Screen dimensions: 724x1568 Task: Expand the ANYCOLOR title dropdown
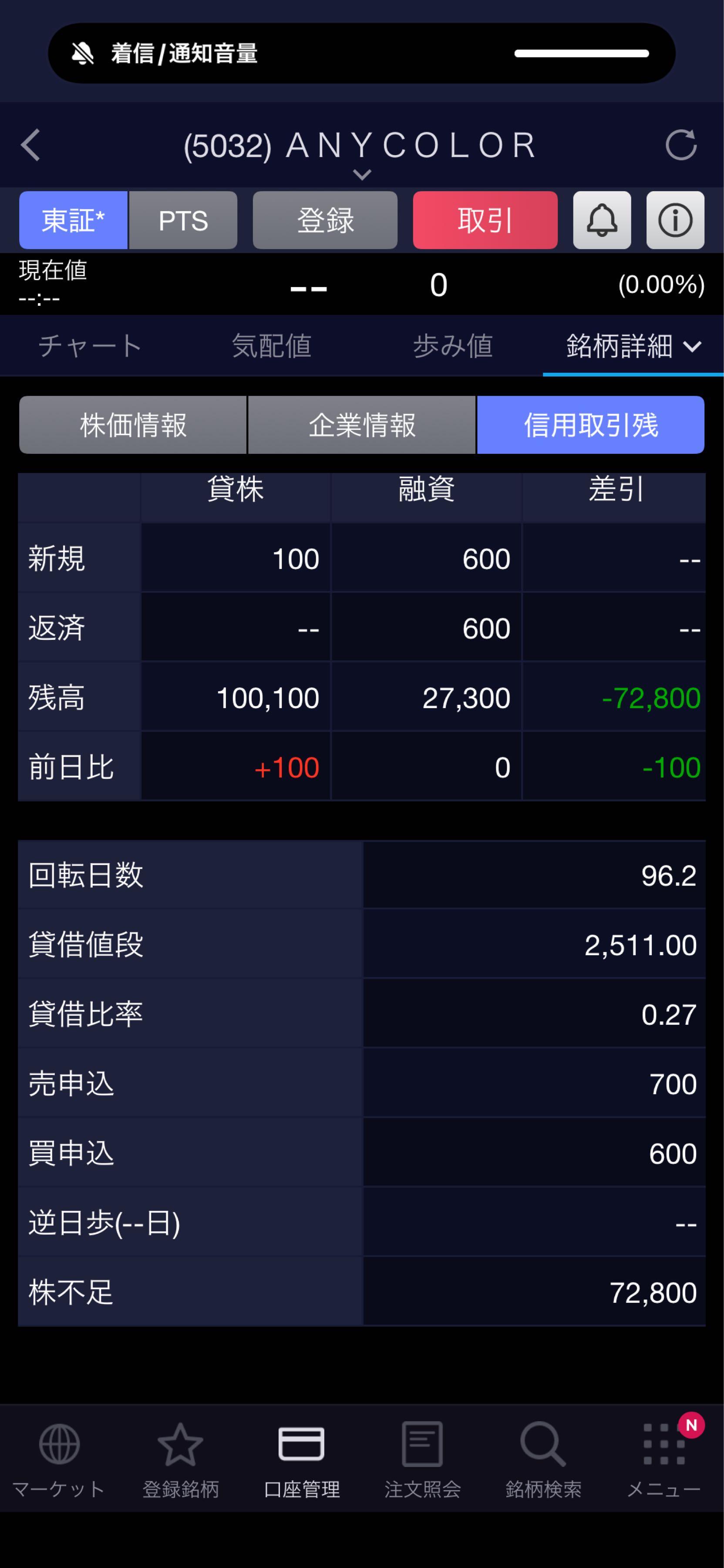pyautogui.click(x=361, y=175)
